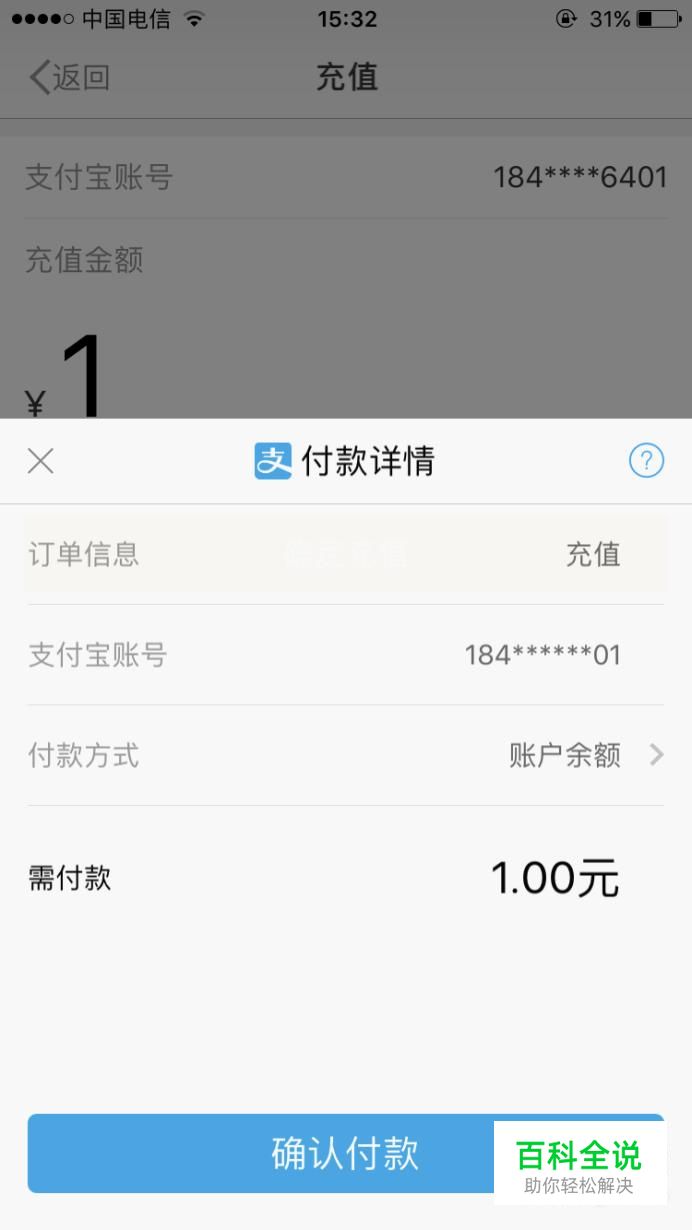
Task: Change 付款方式 from 账户余额
Action: [x=346, y=755]
